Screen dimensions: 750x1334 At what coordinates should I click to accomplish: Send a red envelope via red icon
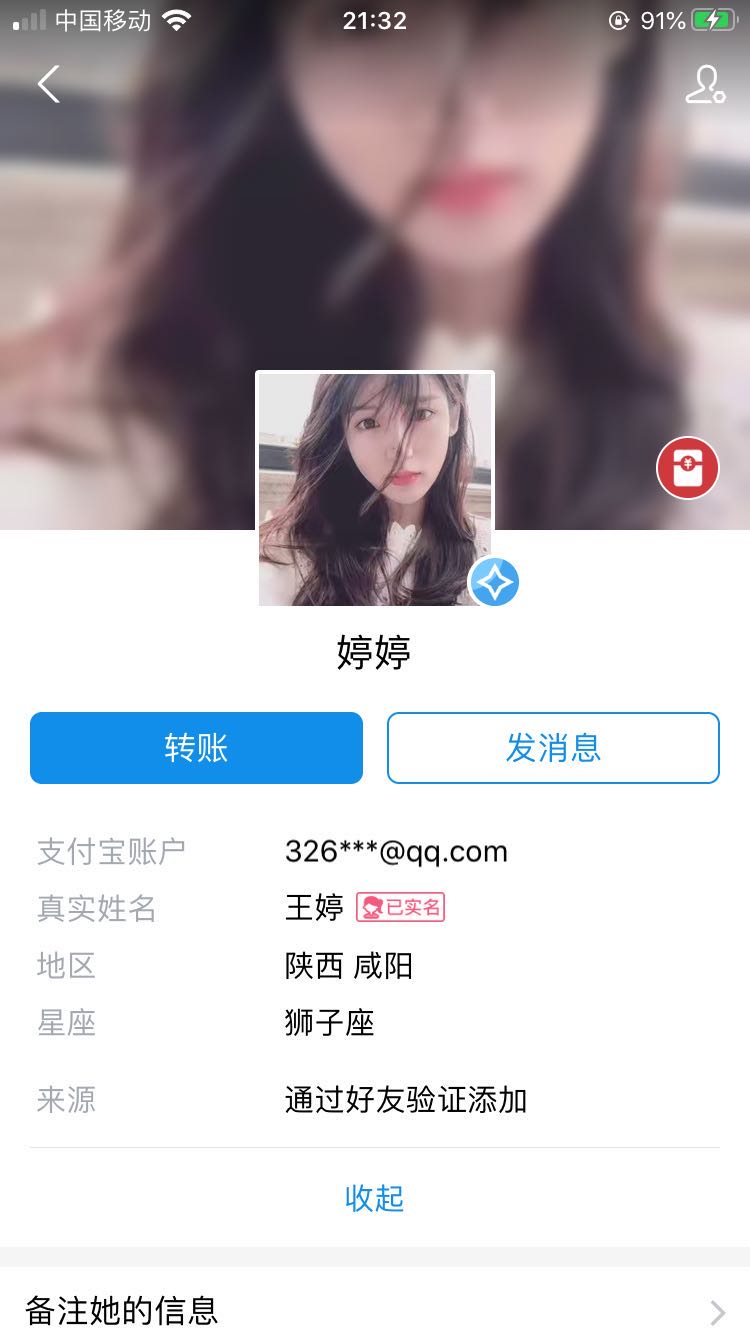pyautogui.click(x=688, y=468)
